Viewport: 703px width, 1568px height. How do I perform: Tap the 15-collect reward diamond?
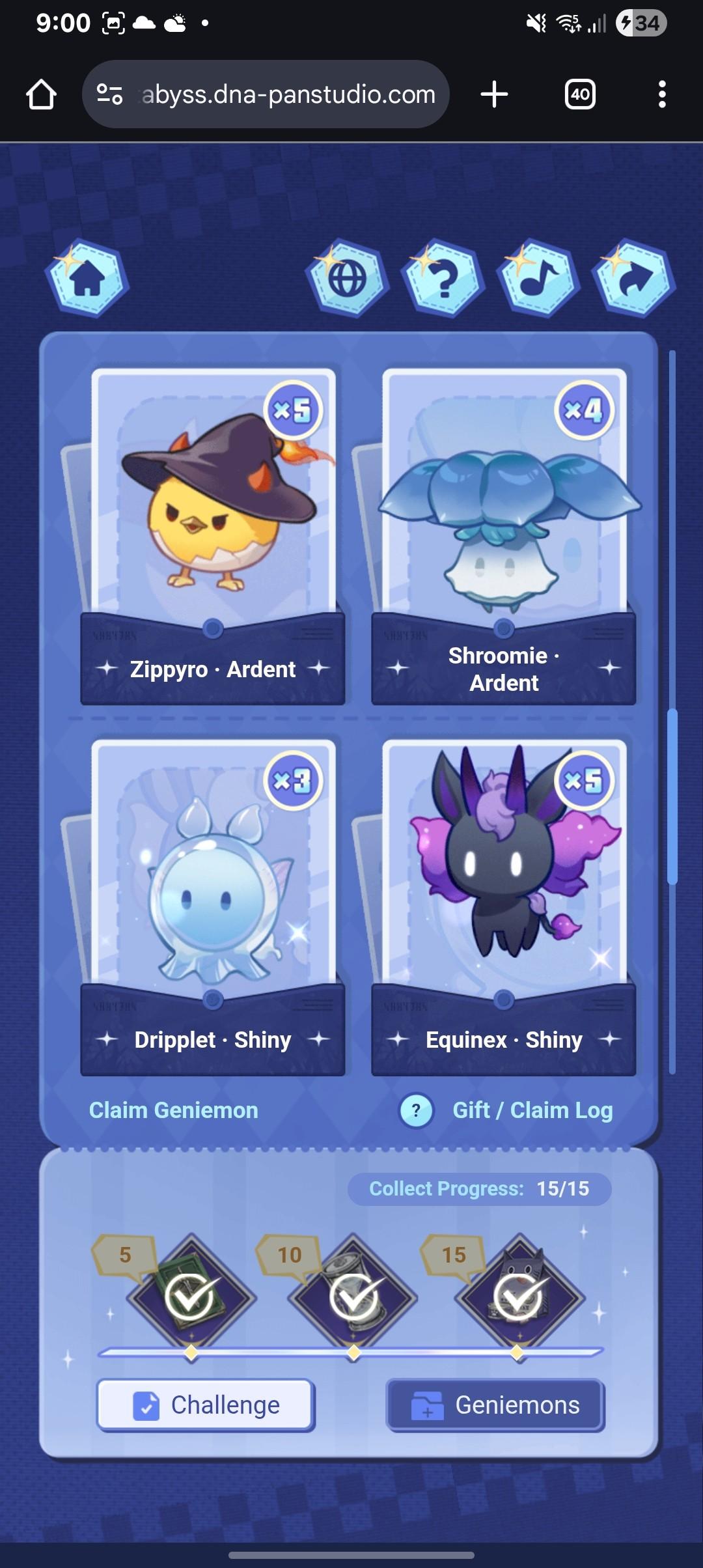518,1297
